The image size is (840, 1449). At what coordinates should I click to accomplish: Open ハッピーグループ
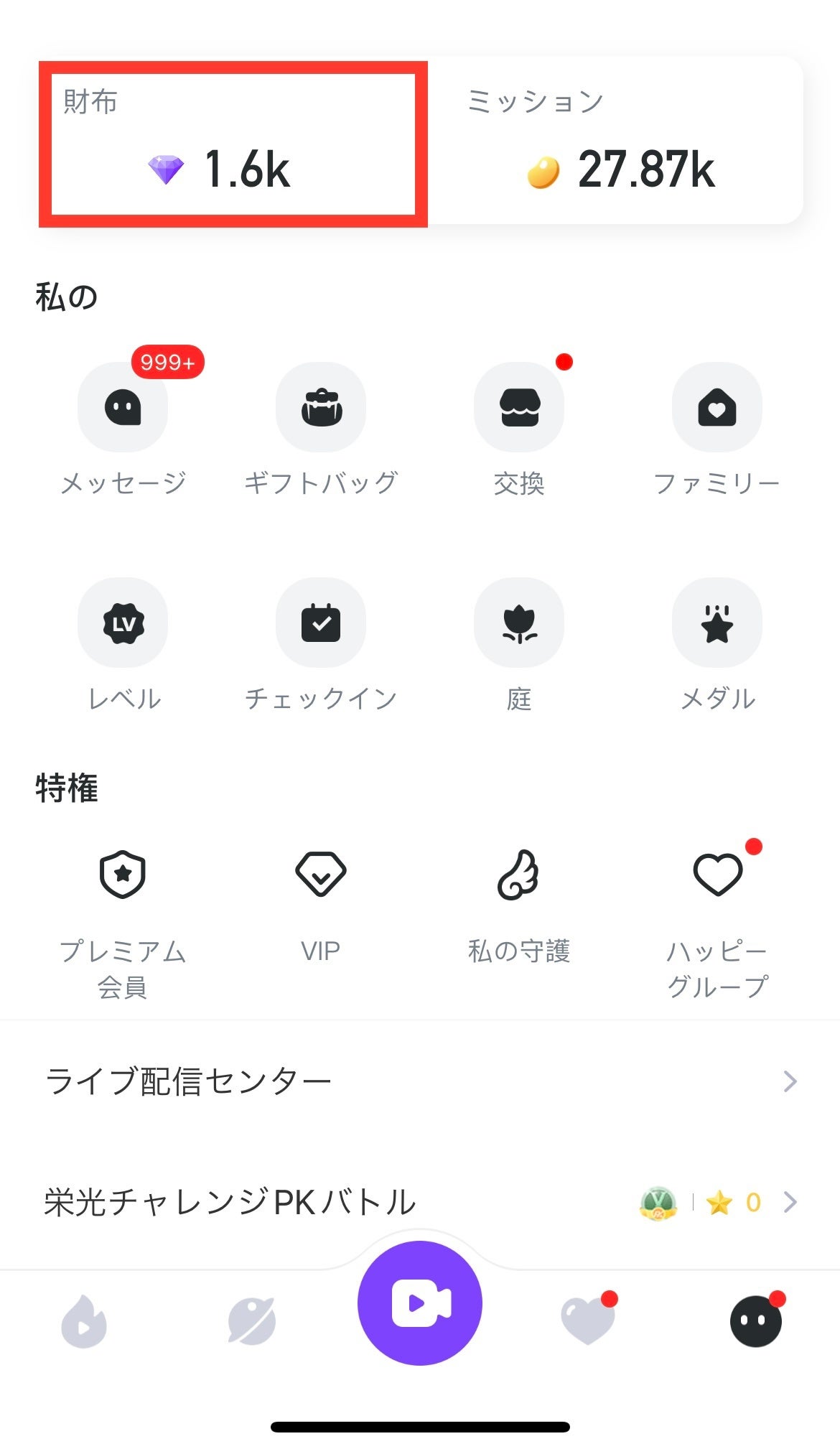click(717, 875)
